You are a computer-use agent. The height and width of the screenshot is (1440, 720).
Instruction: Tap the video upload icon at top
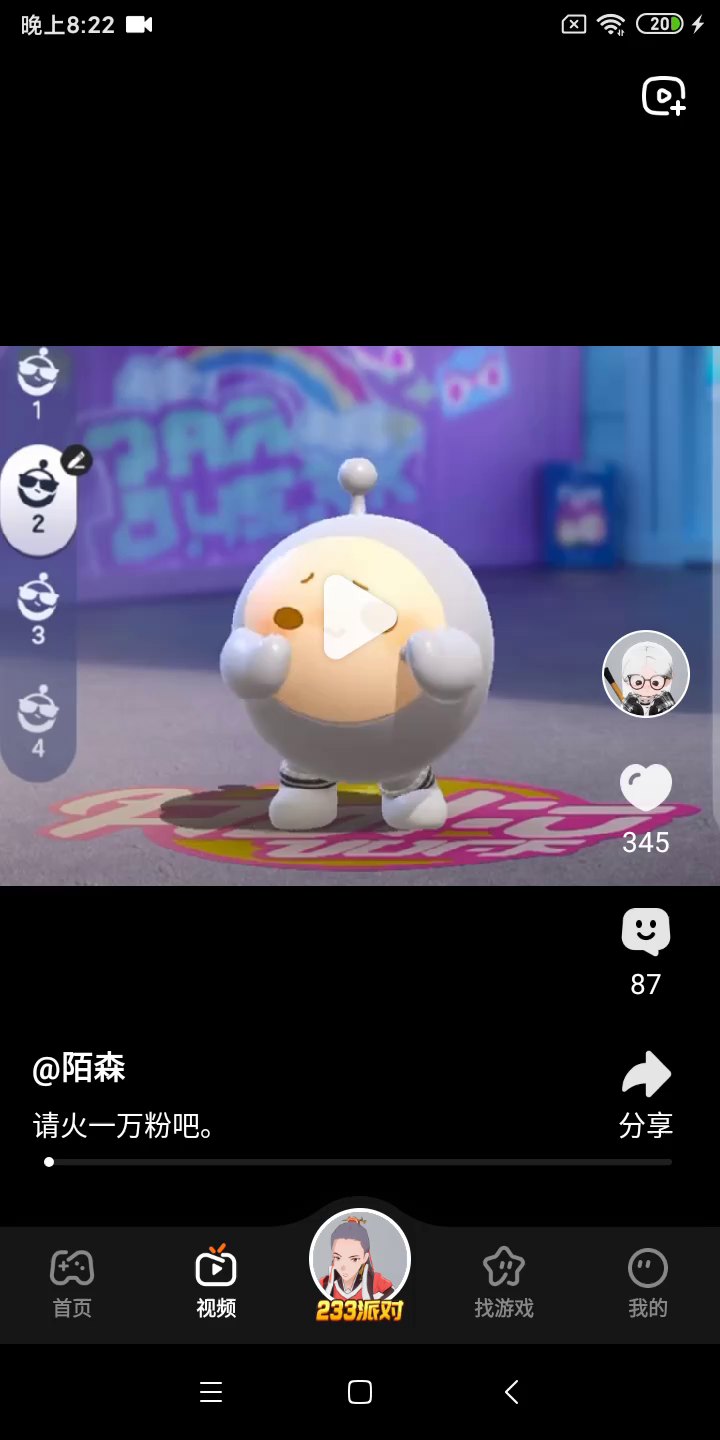663,96
